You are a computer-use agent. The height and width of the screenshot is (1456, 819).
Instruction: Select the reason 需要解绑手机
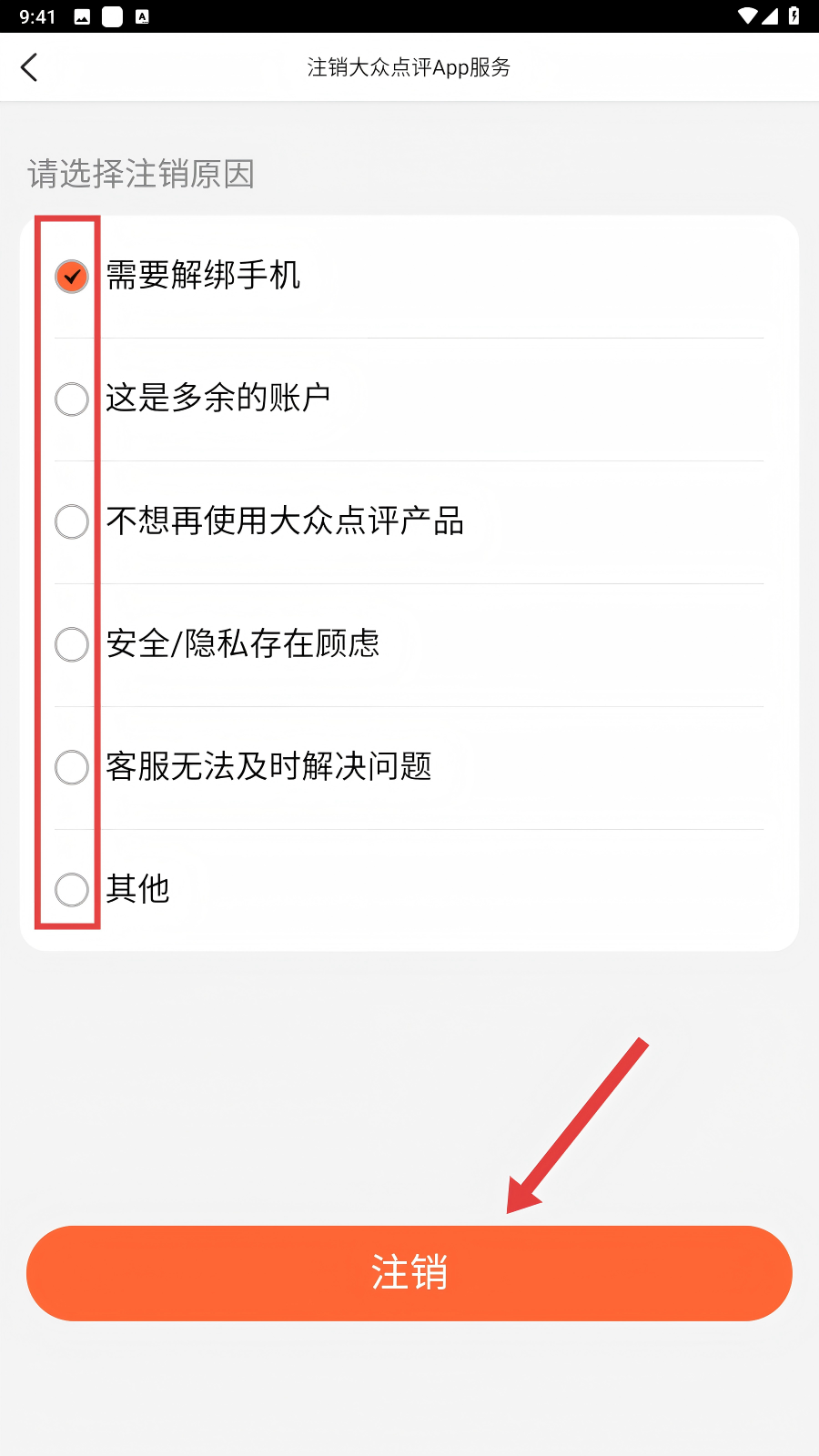(72, 276)
